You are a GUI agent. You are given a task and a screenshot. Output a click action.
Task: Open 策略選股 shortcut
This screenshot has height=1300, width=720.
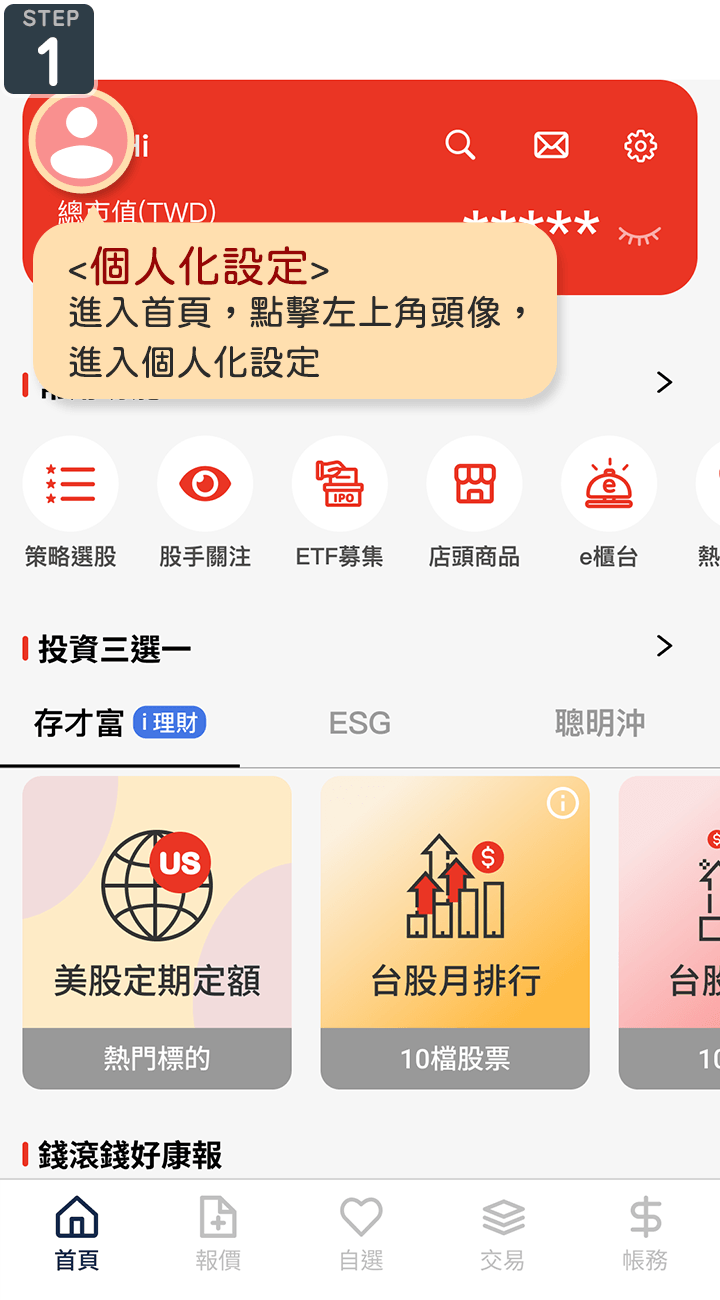pos(71,484)
